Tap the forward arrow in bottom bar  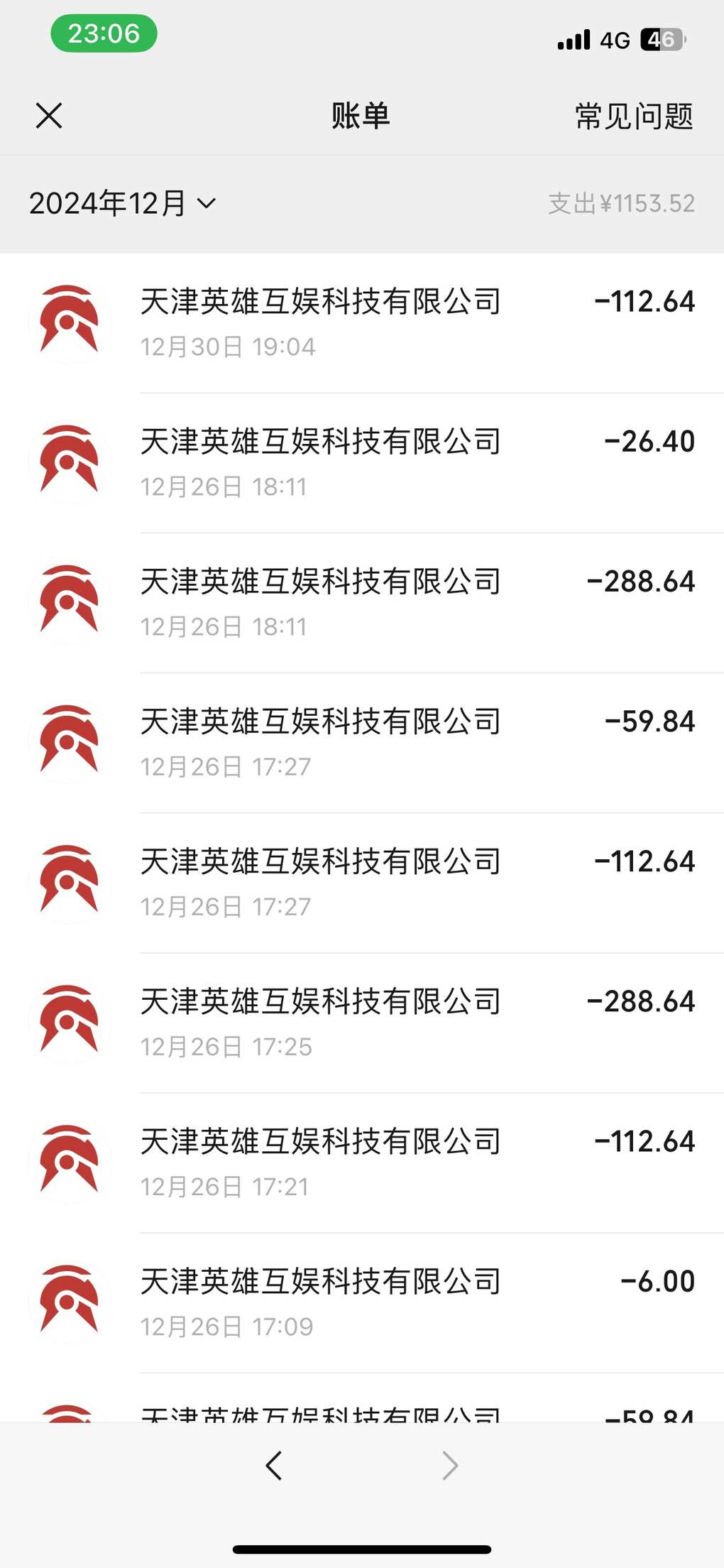[450, 1465]
